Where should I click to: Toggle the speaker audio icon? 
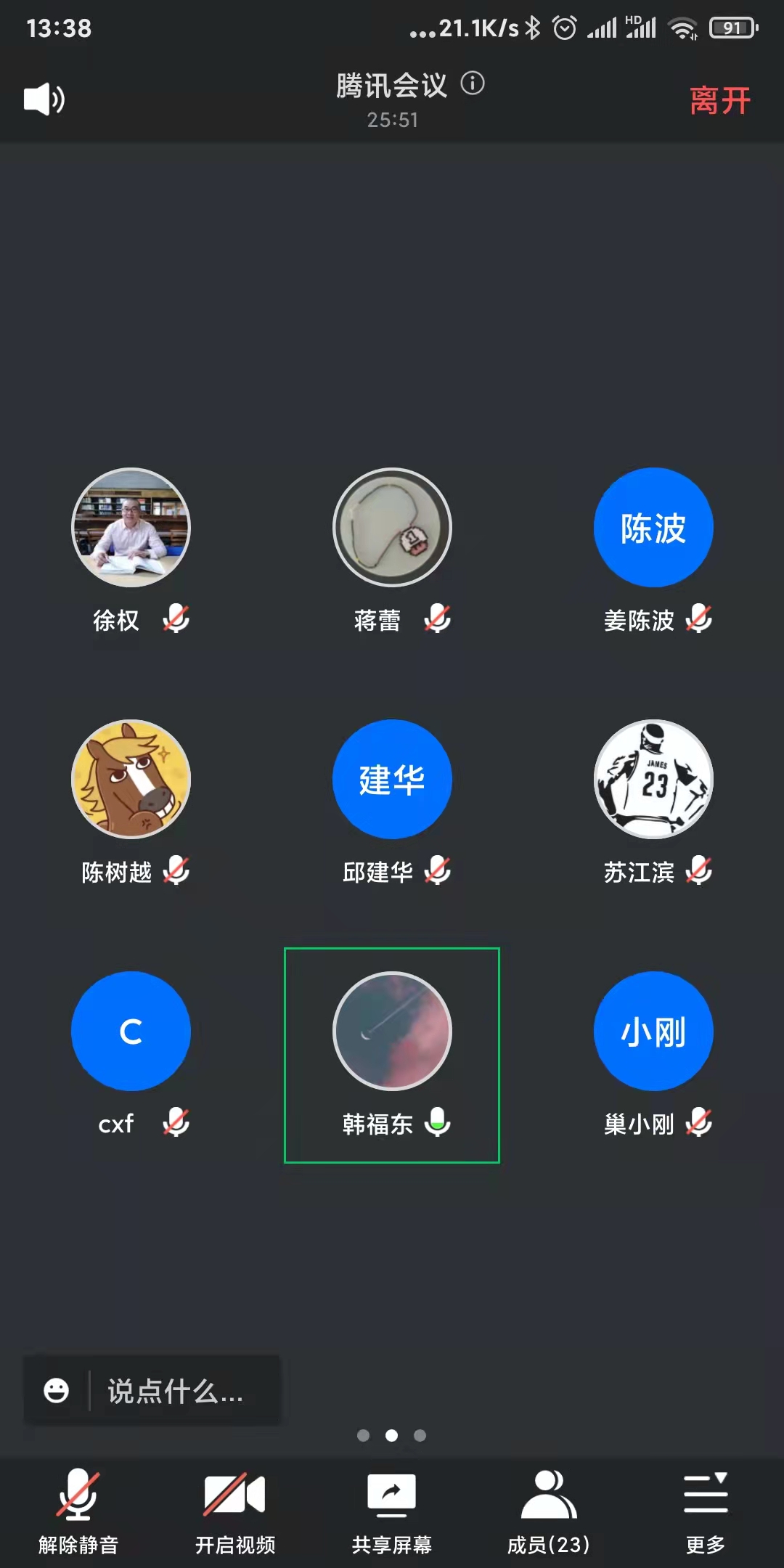(x=44, y=99)
